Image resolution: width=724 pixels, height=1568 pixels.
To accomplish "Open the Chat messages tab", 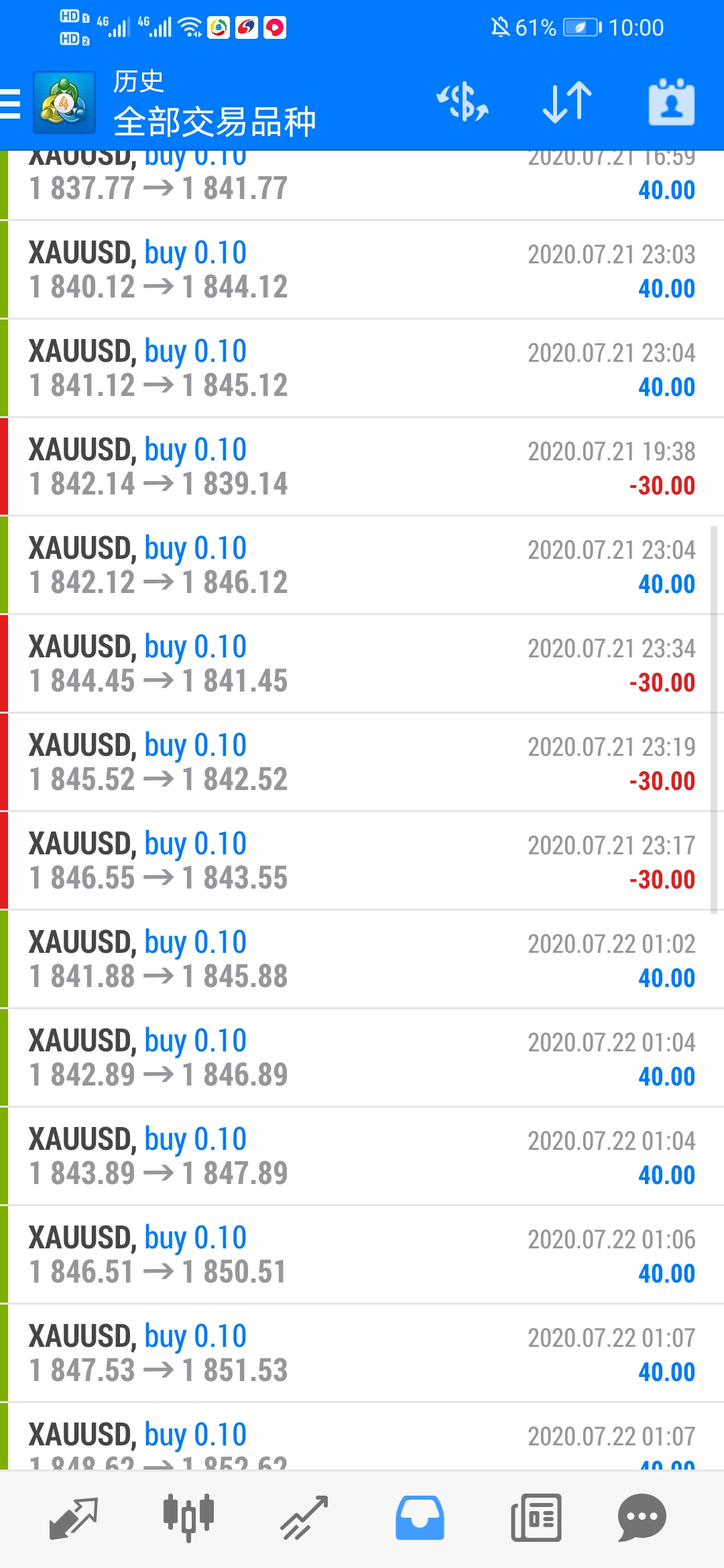I will coord(642,1518).
